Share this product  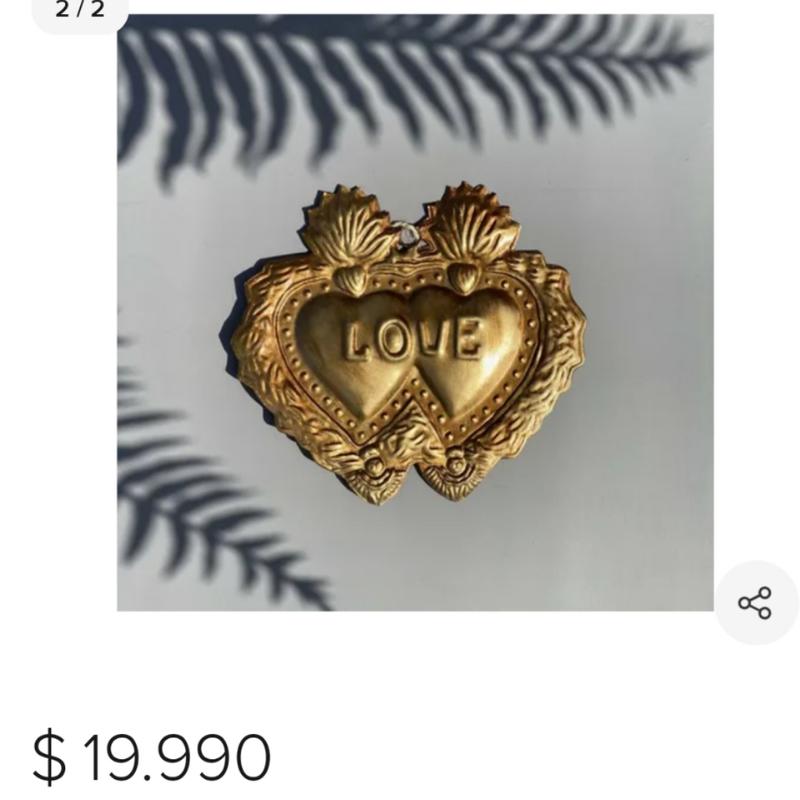[x=755, y=603]
